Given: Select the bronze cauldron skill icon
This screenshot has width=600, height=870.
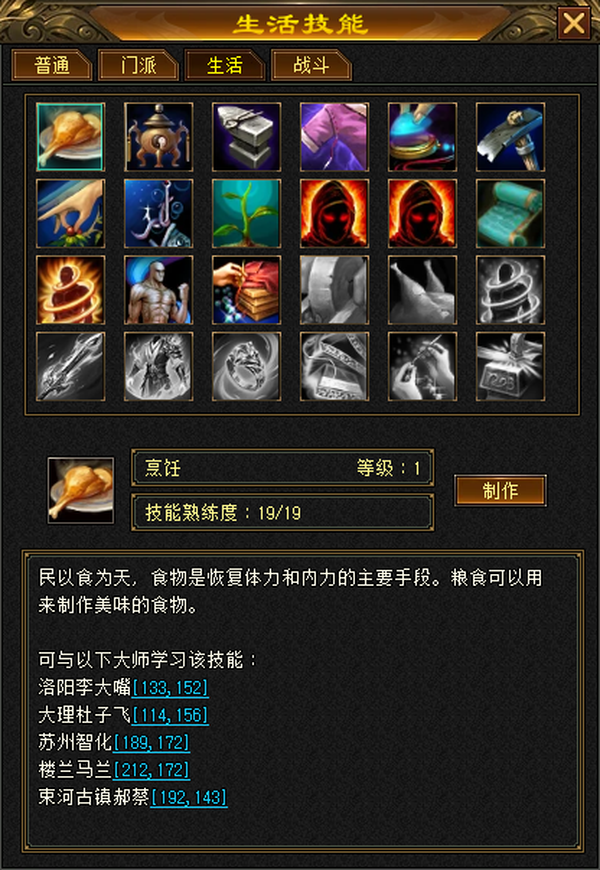Looking at the screenshot, I should (x=159, y=136).
